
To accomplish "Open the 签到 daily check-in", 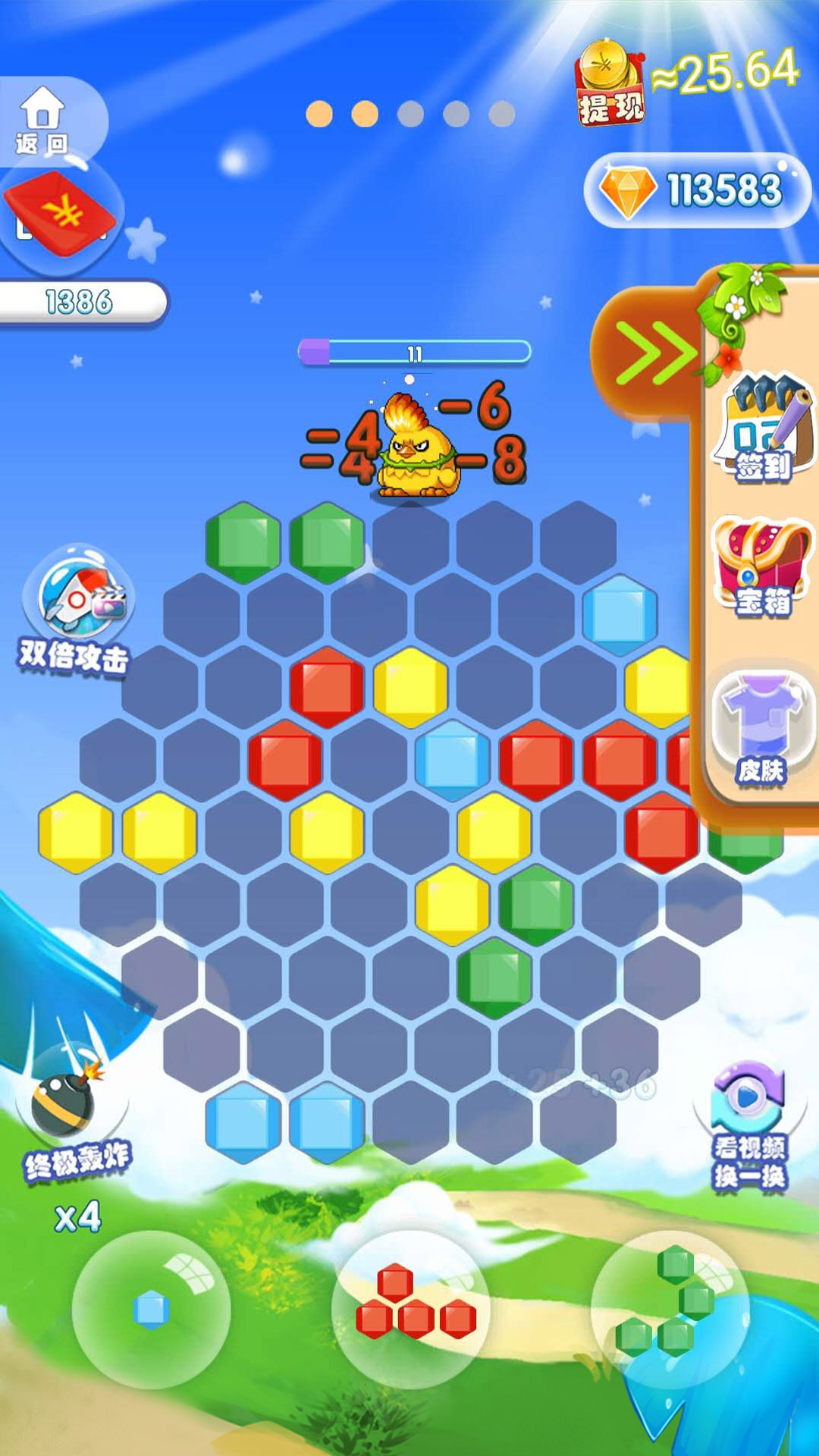I will coord(763,428).
